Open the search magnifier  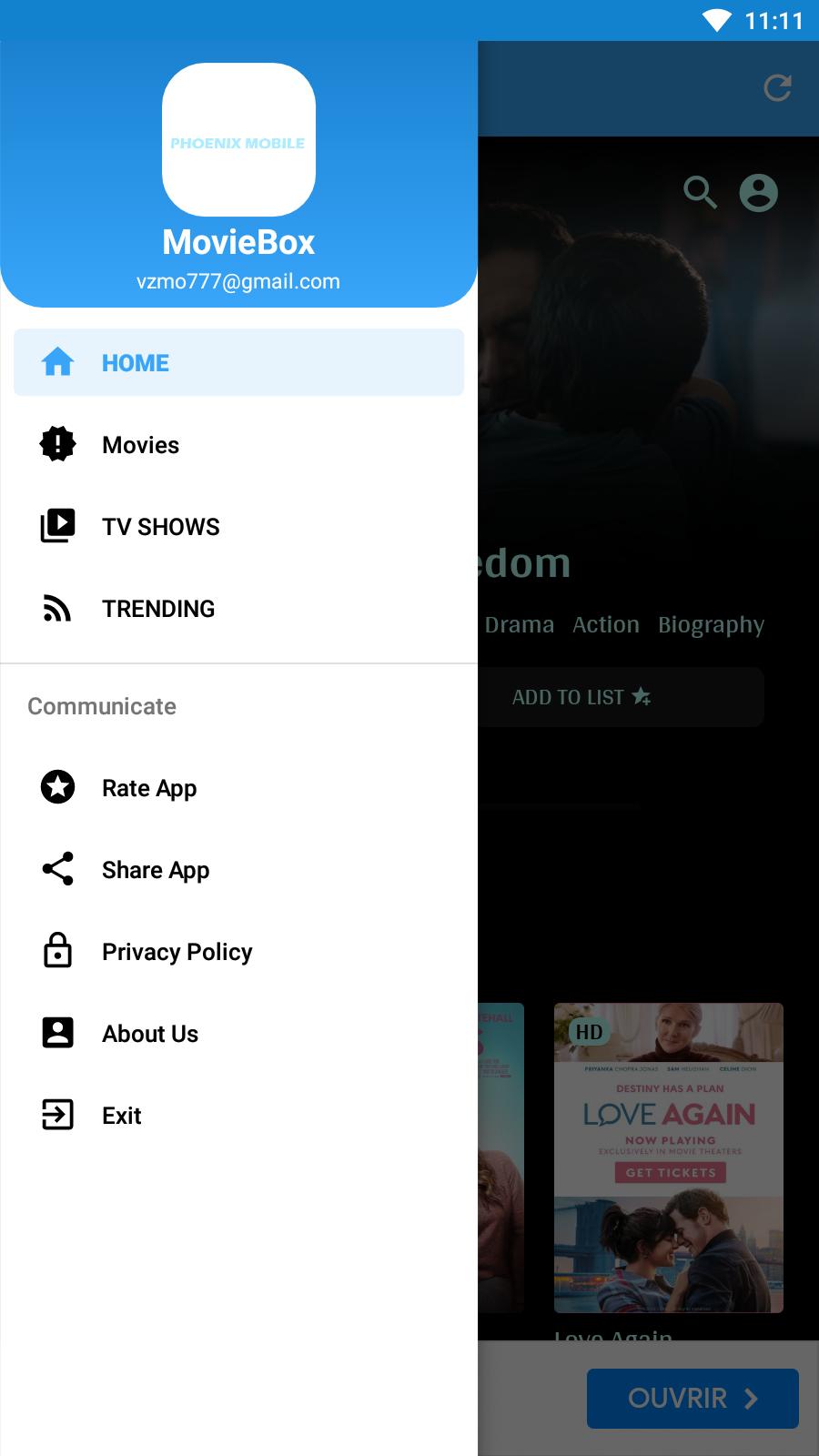coord(700,193)
